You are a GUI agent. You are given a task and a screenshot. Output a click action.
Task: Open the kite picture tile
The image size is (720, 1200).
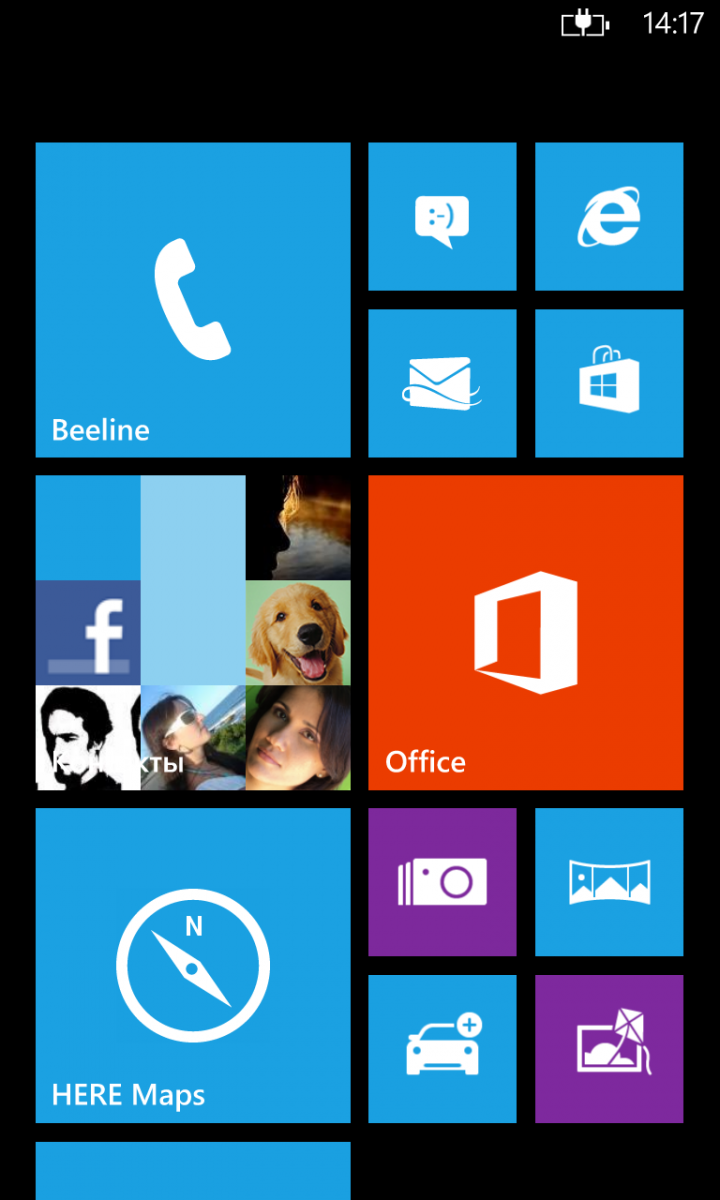click(x=609, y=1048)
